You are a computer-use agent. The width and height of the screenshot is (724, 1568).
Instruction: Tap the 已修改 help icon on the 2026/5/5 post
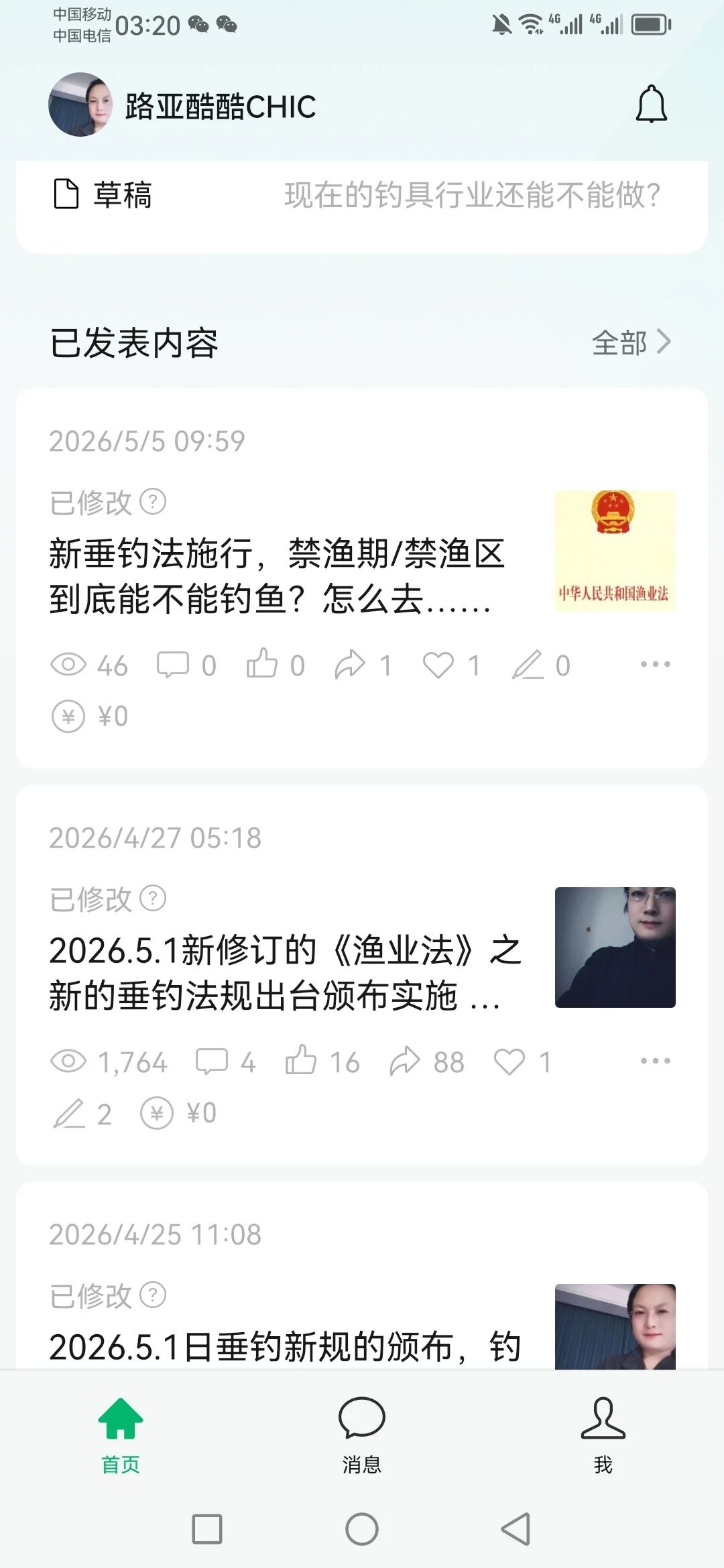[153, 502]
